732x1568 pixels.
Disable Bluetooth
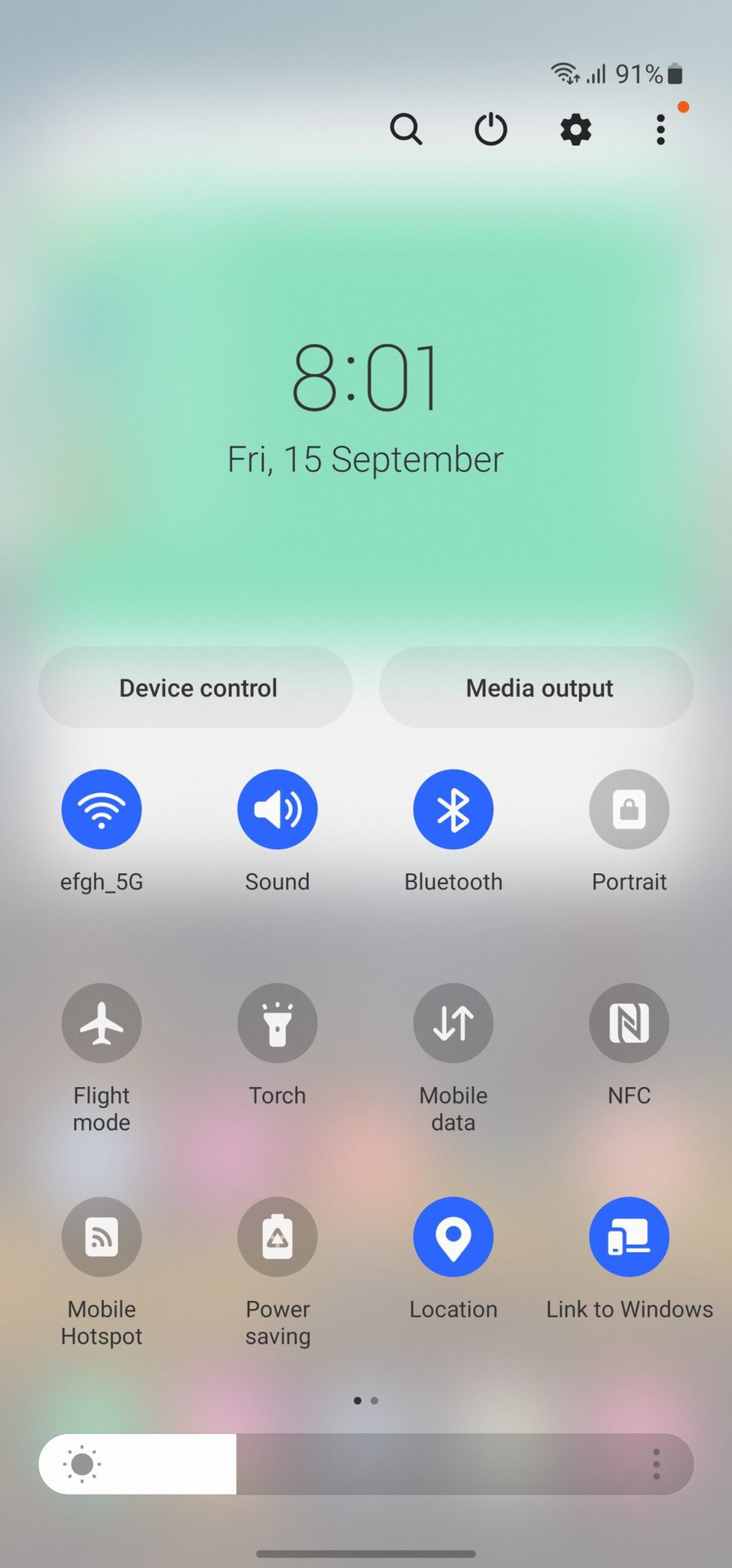coord(453,809)
